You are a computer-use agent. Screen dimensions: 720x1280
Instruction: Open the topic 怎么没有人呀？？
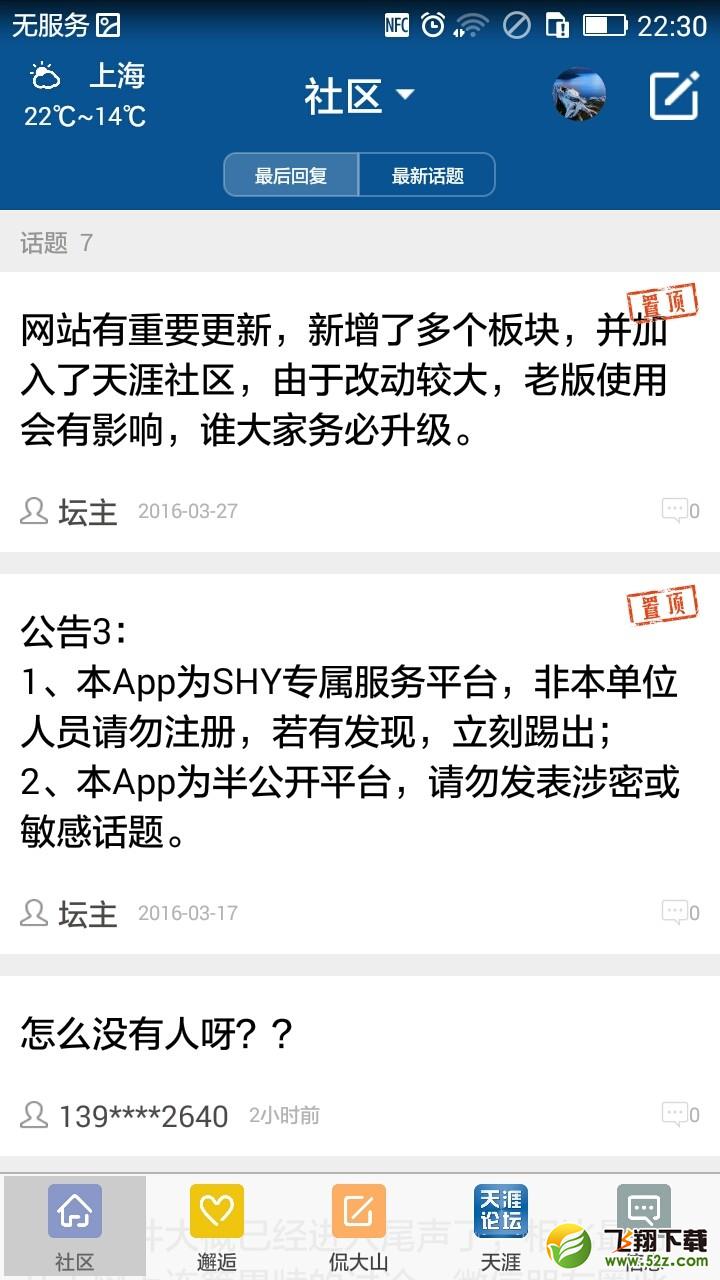coord(360,1066)
